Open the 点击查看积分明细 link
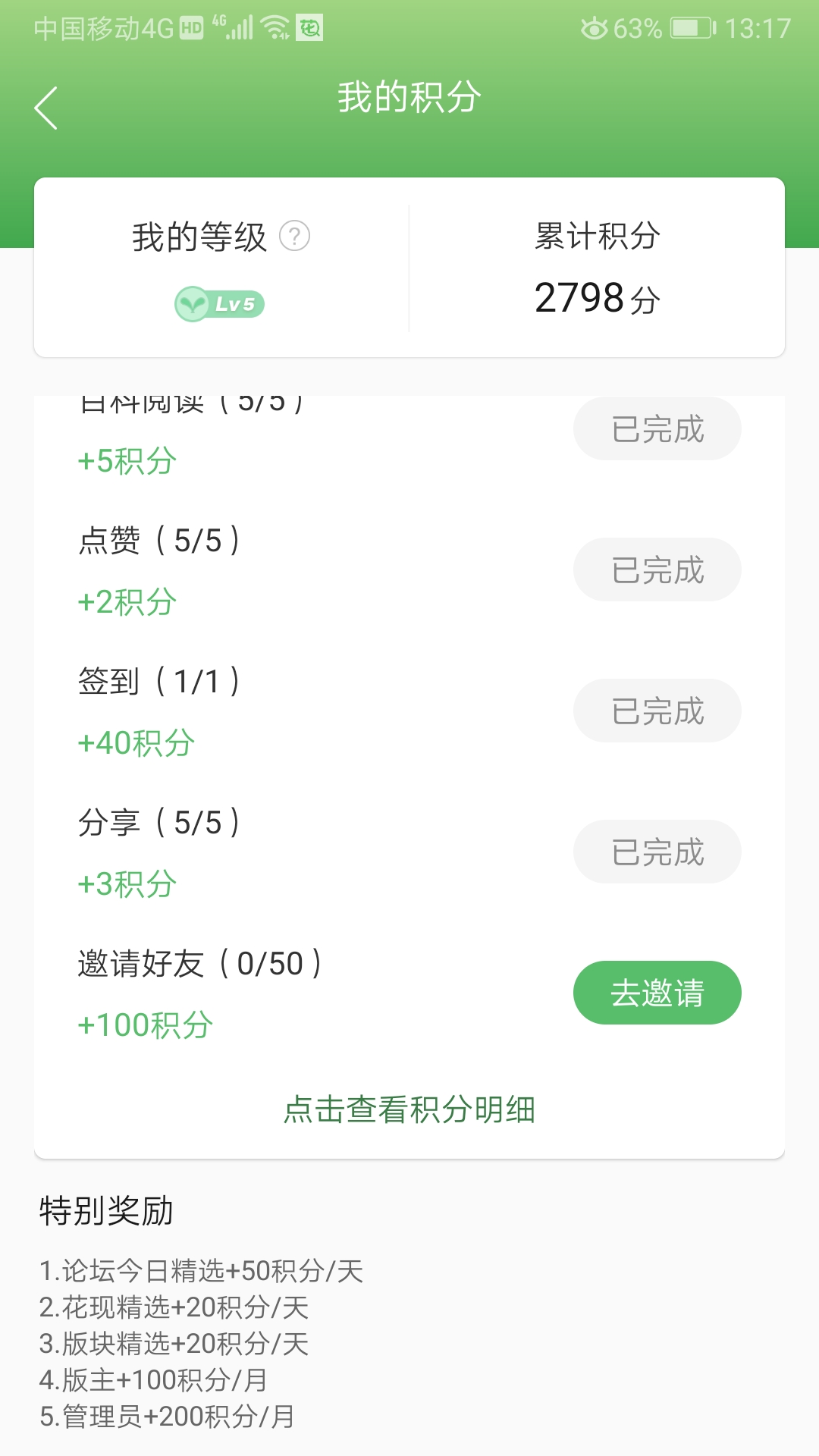Screen dimensions: 819x1456 click(x=409, y=1109)
